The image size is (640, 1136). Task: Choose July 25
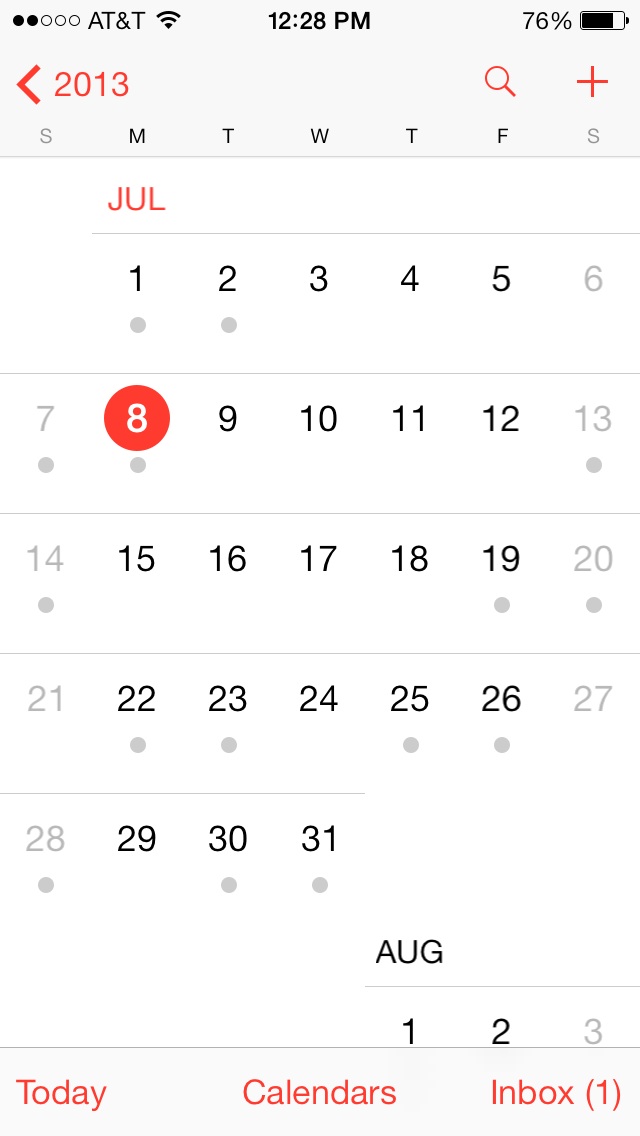[x=410, y=698]
